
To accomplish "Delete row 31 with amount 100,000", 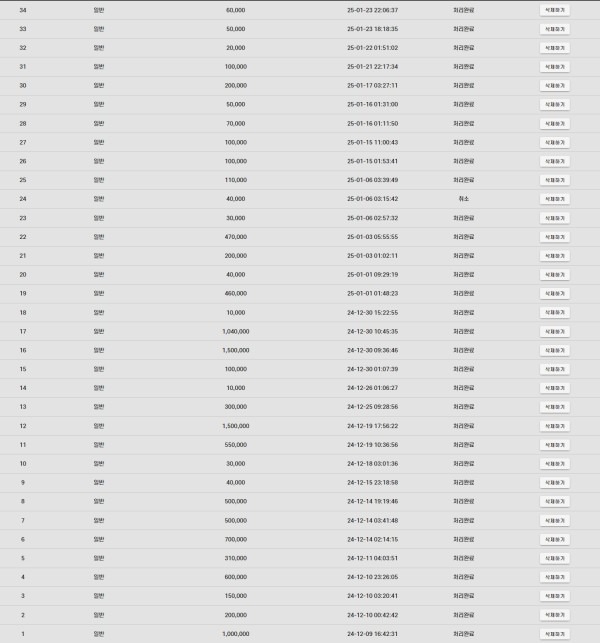I will coord(554,67).
